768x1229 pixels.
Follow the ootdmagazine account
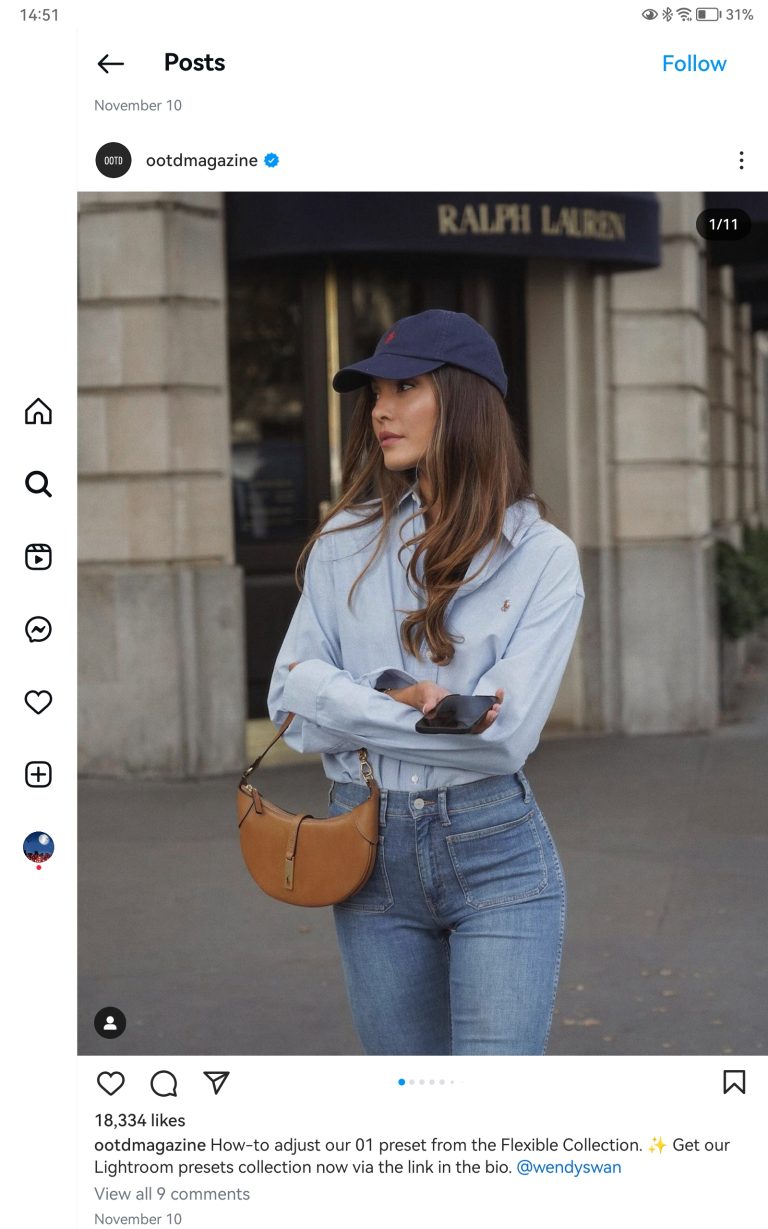[x=694, y=64]
